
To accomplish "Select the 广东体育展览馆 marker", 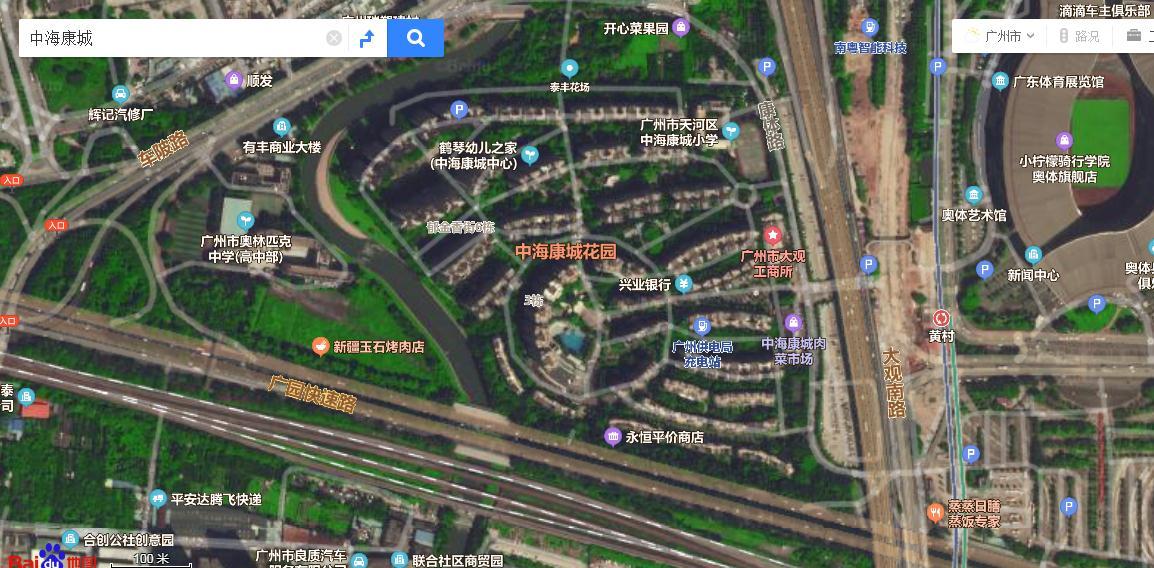I will [1000, 81].
